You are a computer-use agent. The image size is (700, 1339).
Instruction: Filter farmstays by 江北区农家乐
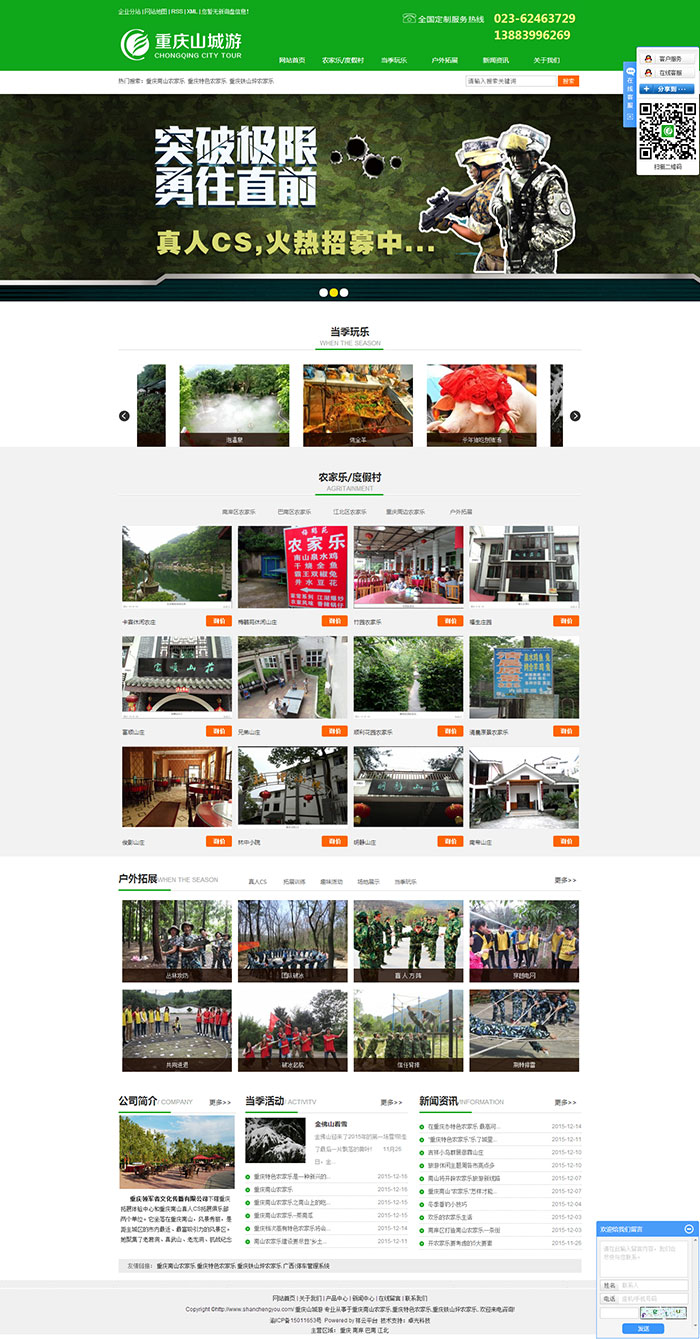click(x=349, y=511)
